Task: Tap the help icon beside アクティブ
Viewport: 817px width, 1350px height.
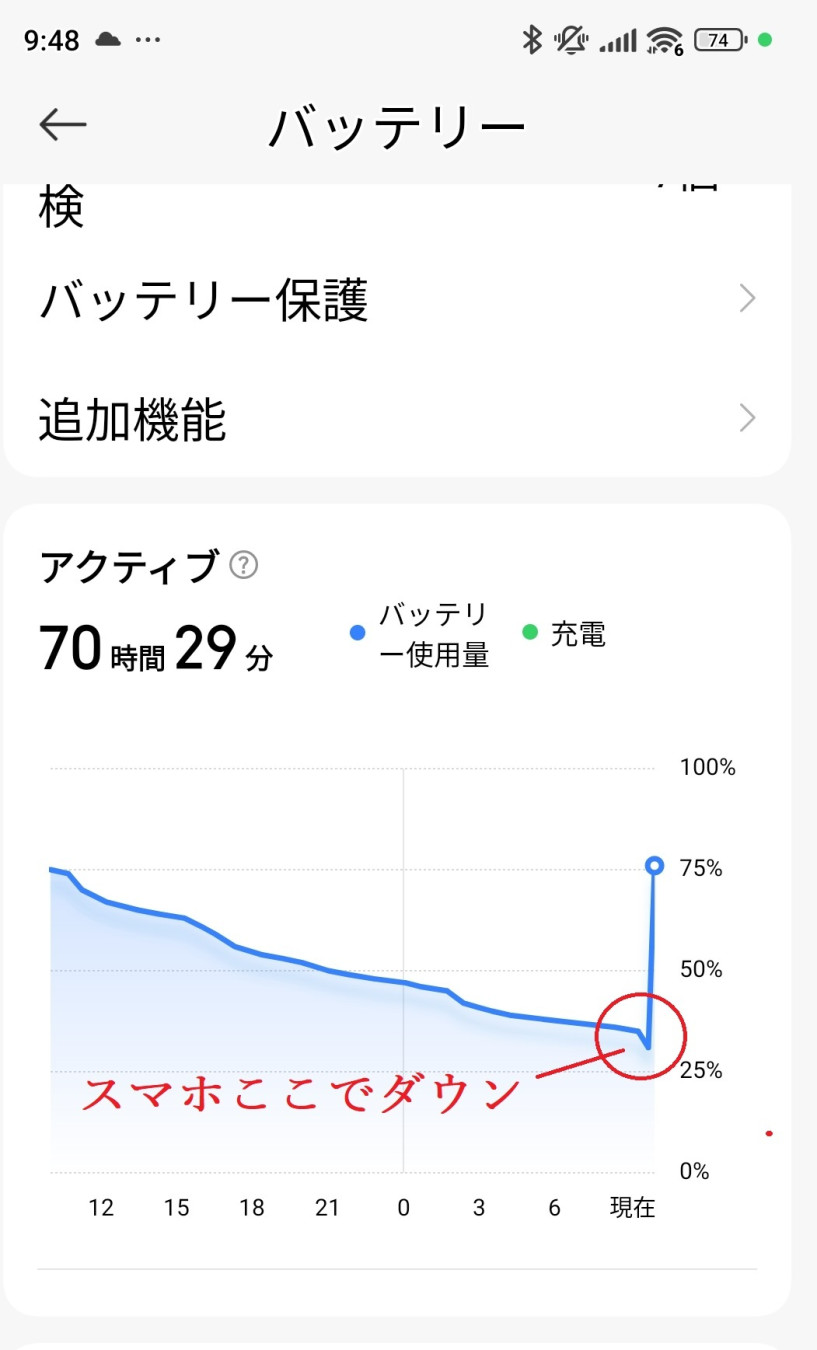Action: point(244,566)
